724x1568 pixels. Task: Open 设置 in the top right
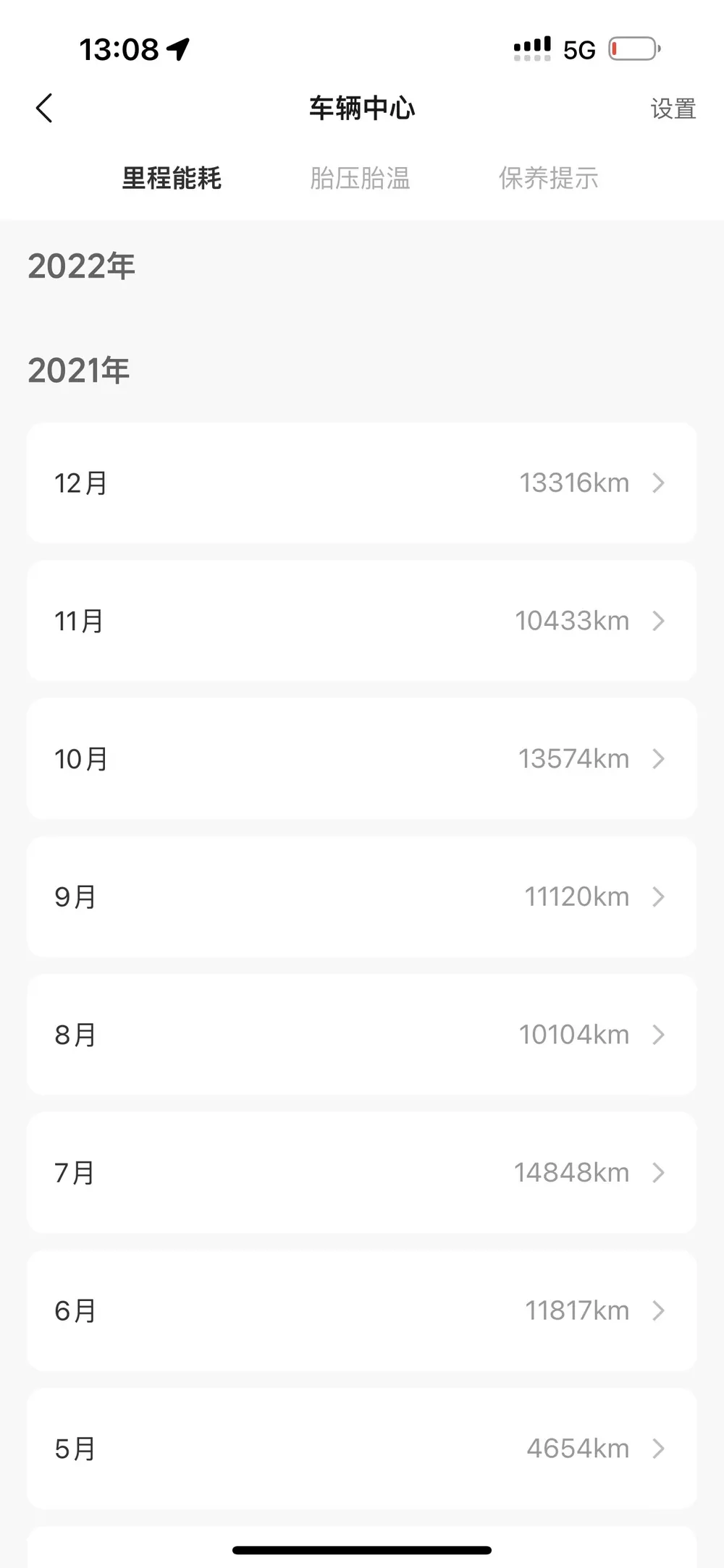pos(673,109)
